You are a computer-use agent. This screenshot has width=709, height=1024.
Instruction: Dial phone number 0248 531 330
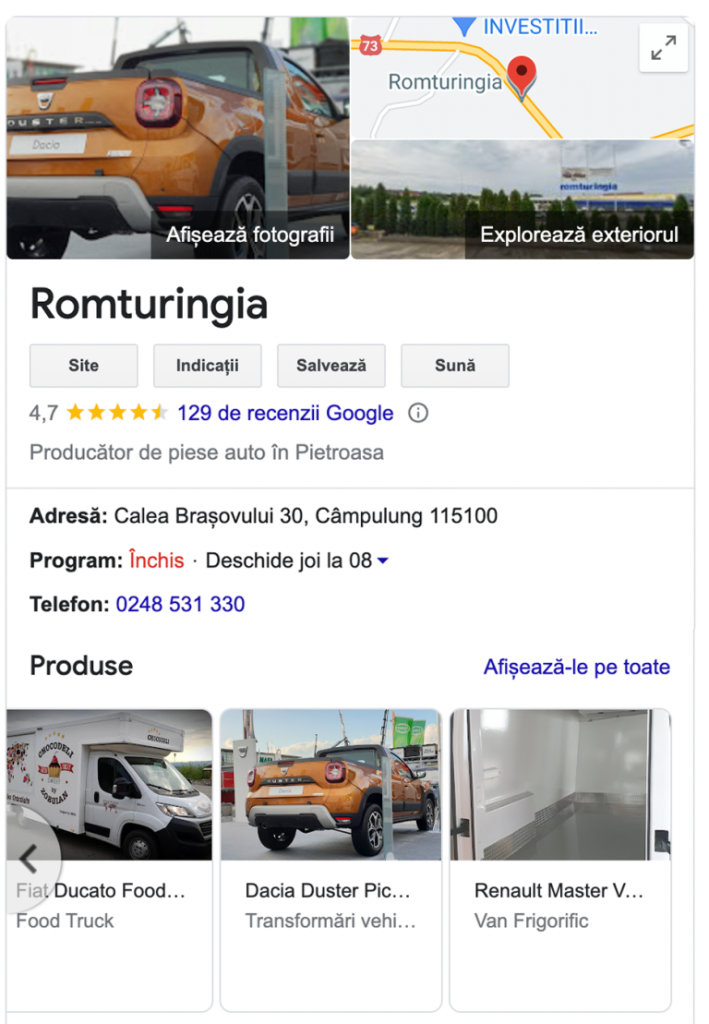180,604
